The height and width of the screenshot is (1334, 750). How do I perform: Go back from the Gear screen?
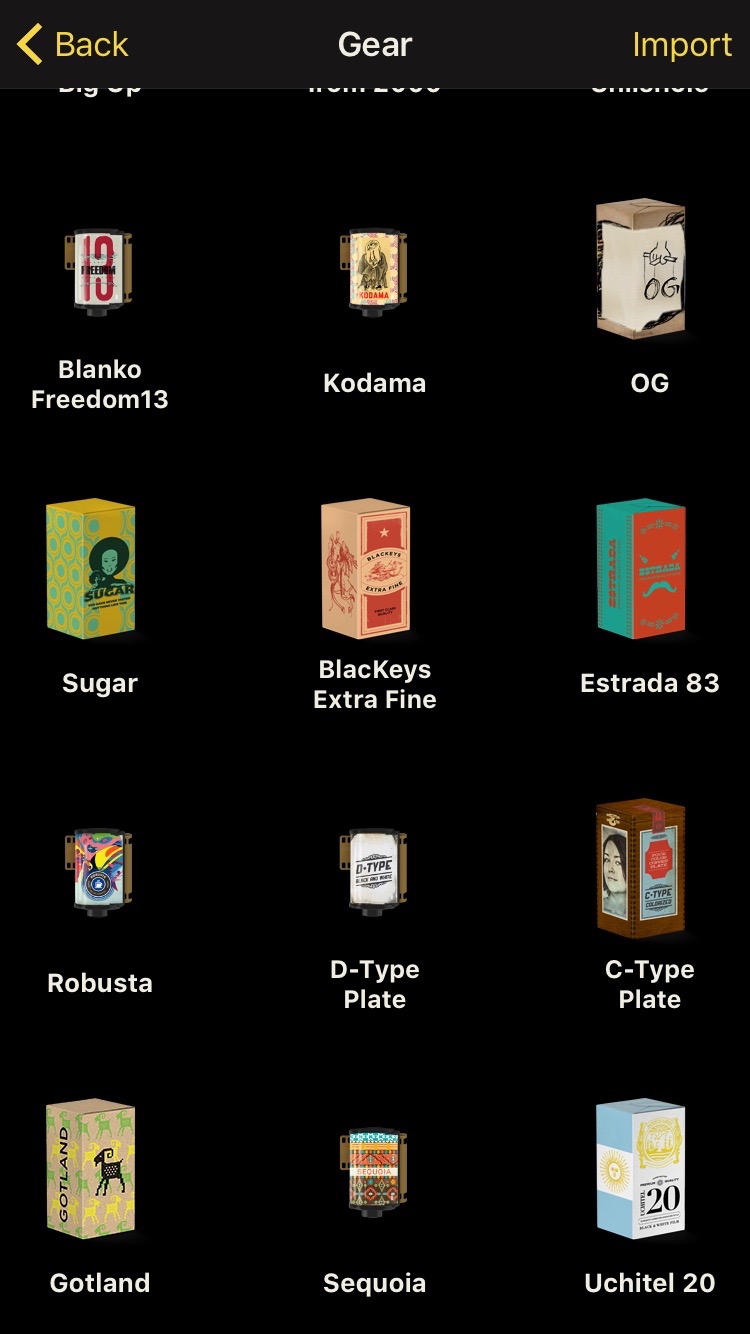click(73, 45)
